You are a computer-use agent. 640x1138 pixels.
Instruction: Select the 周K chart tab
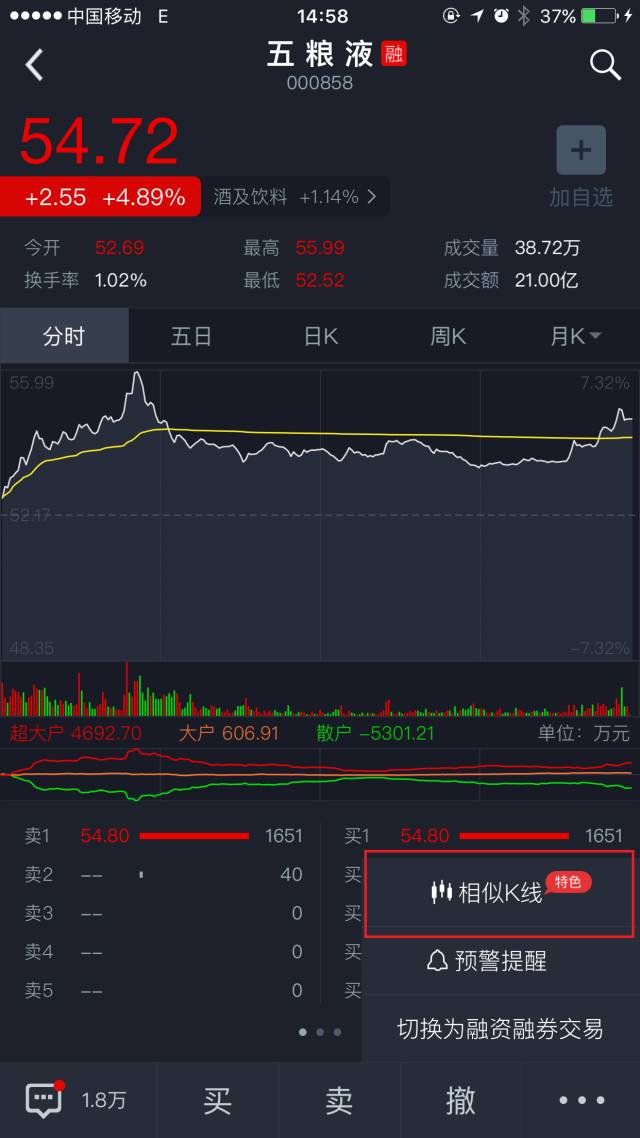click(448, 336)
